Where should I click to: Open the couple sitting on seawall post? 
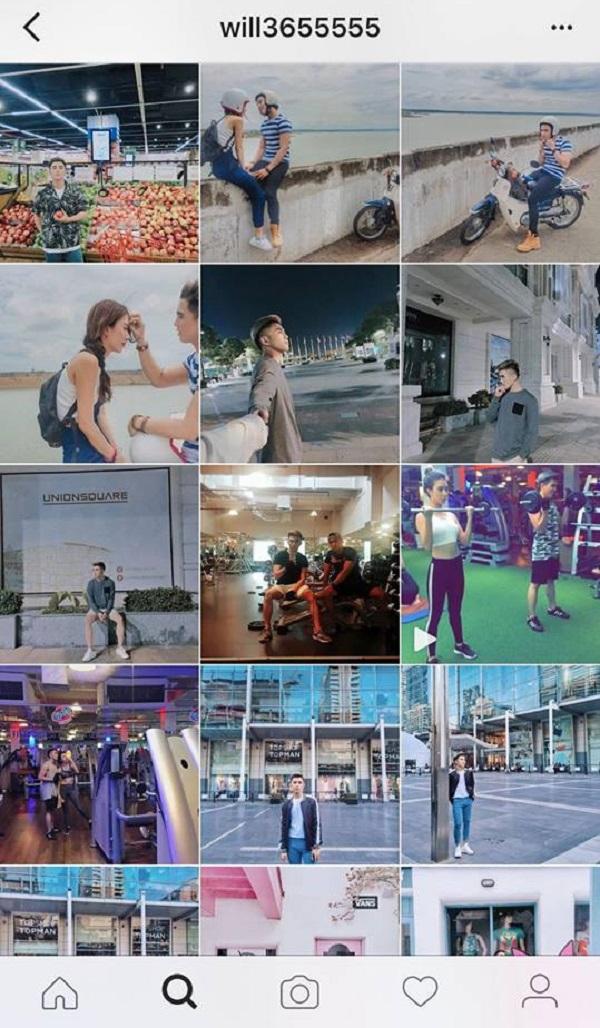point(300,161)
